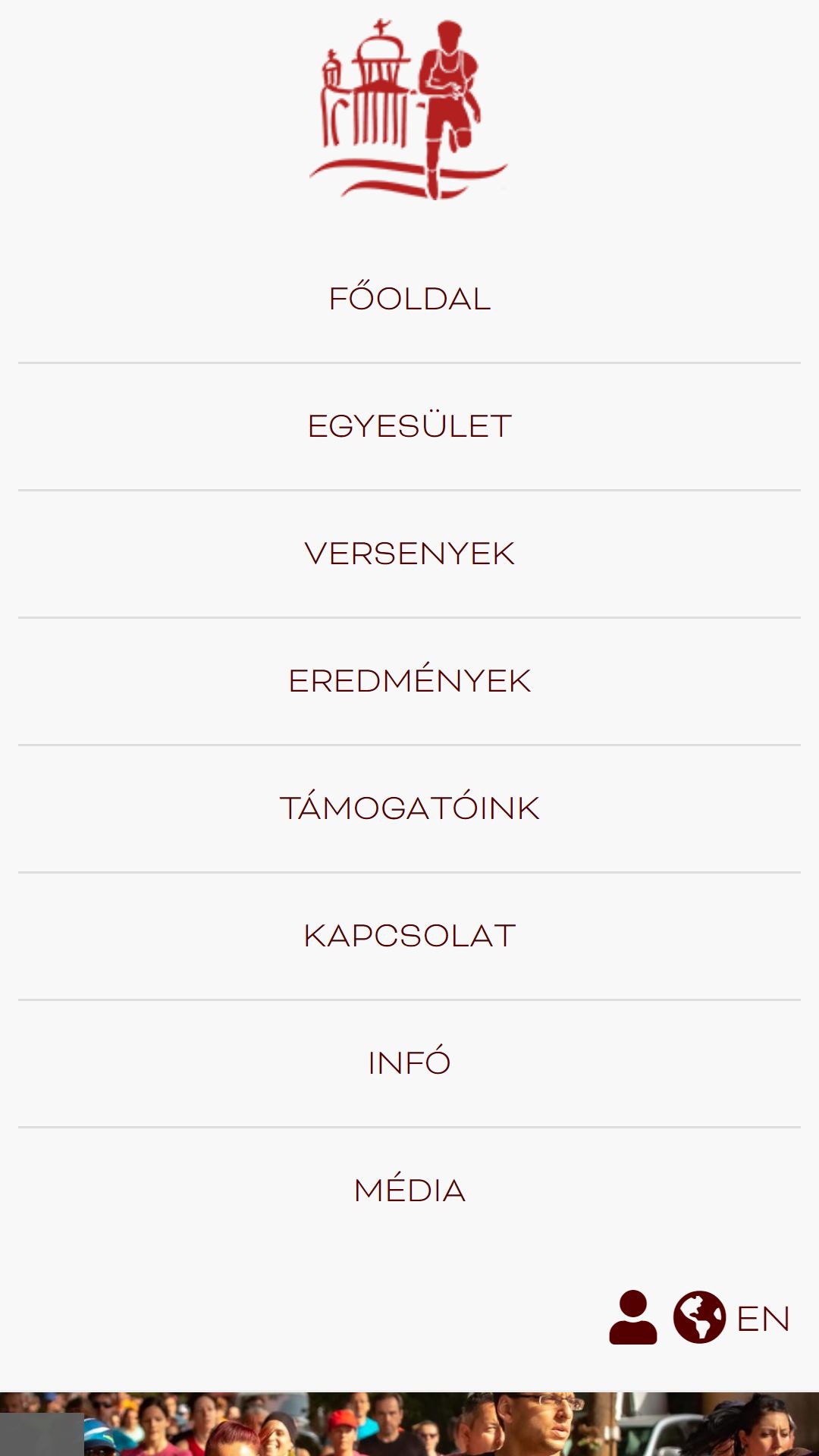Open the TÁMOGATÓINK page
The height and width of the screenshot is (1456, 819).
click(x=409, y=808)
